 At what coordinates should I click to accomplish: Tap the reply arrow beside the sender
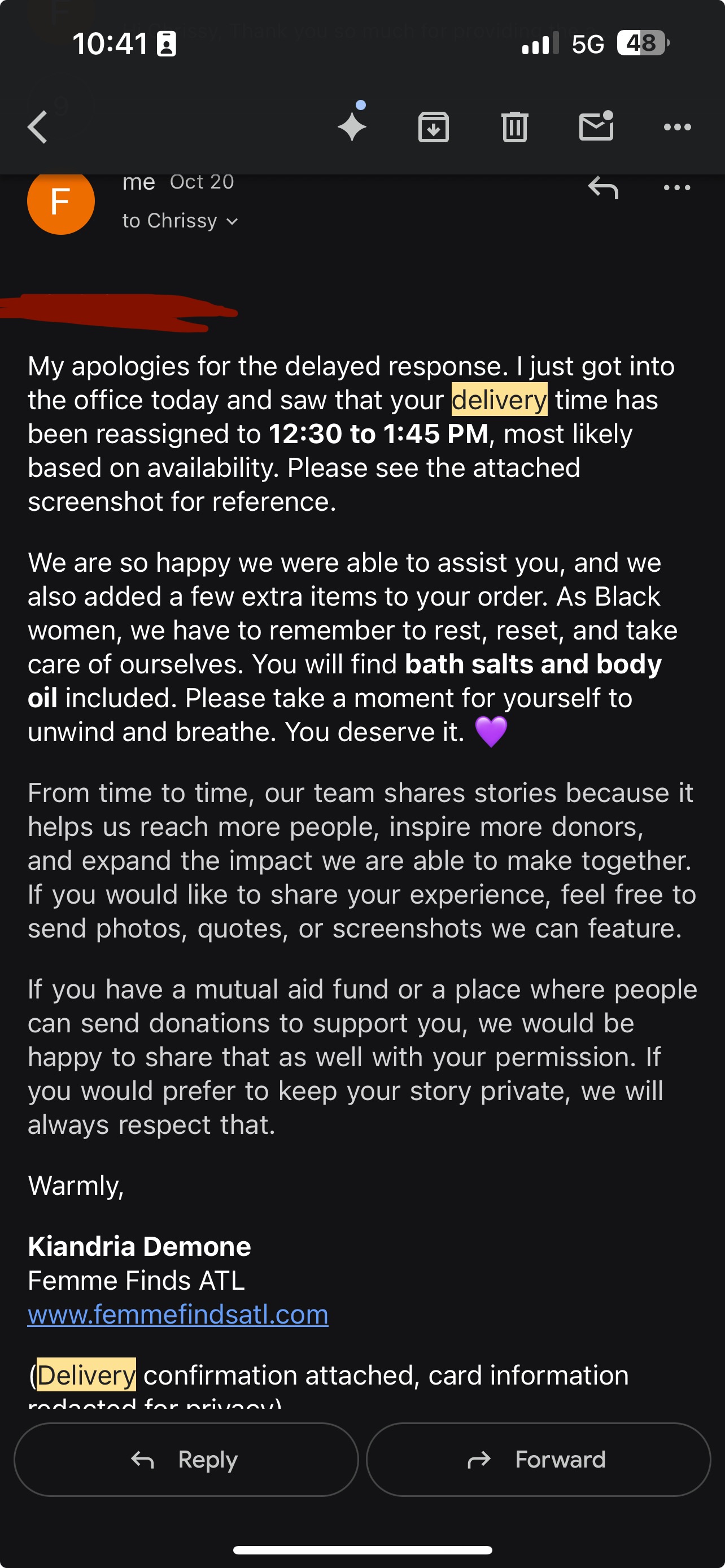pos(602,188)
